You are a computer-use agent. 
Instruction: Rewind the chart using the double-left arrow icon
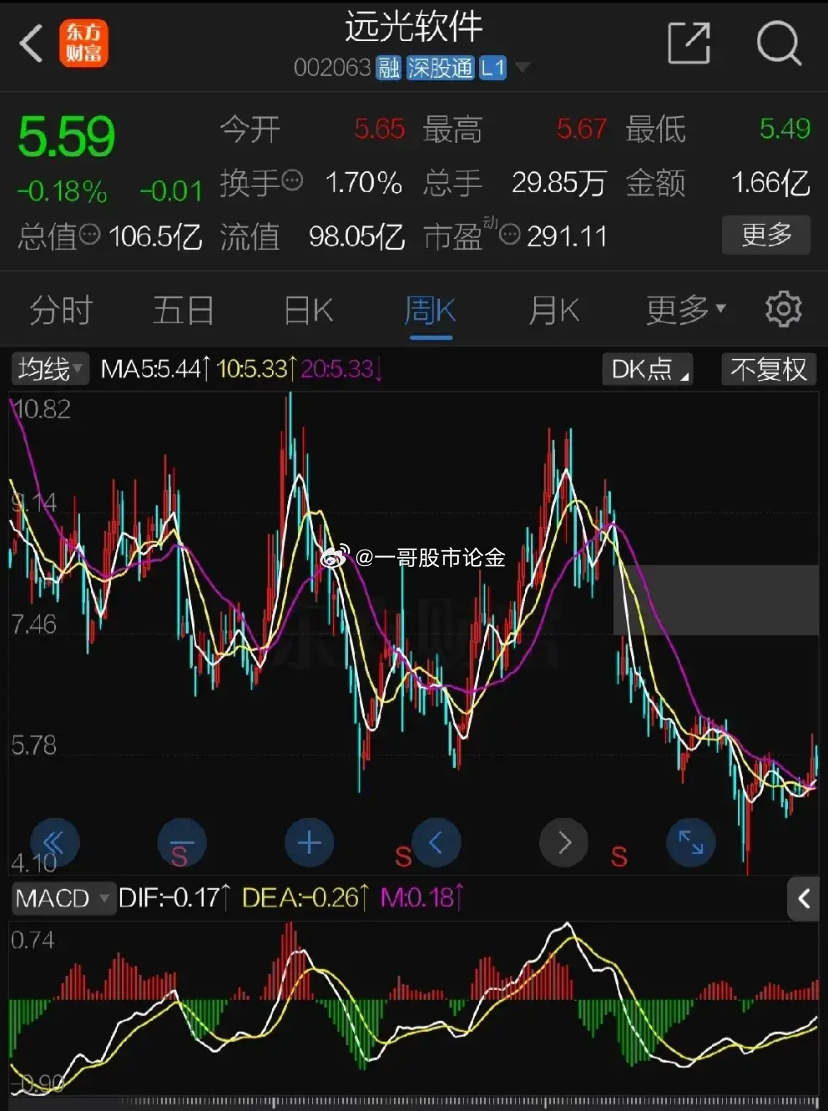[x=55, y=842]
